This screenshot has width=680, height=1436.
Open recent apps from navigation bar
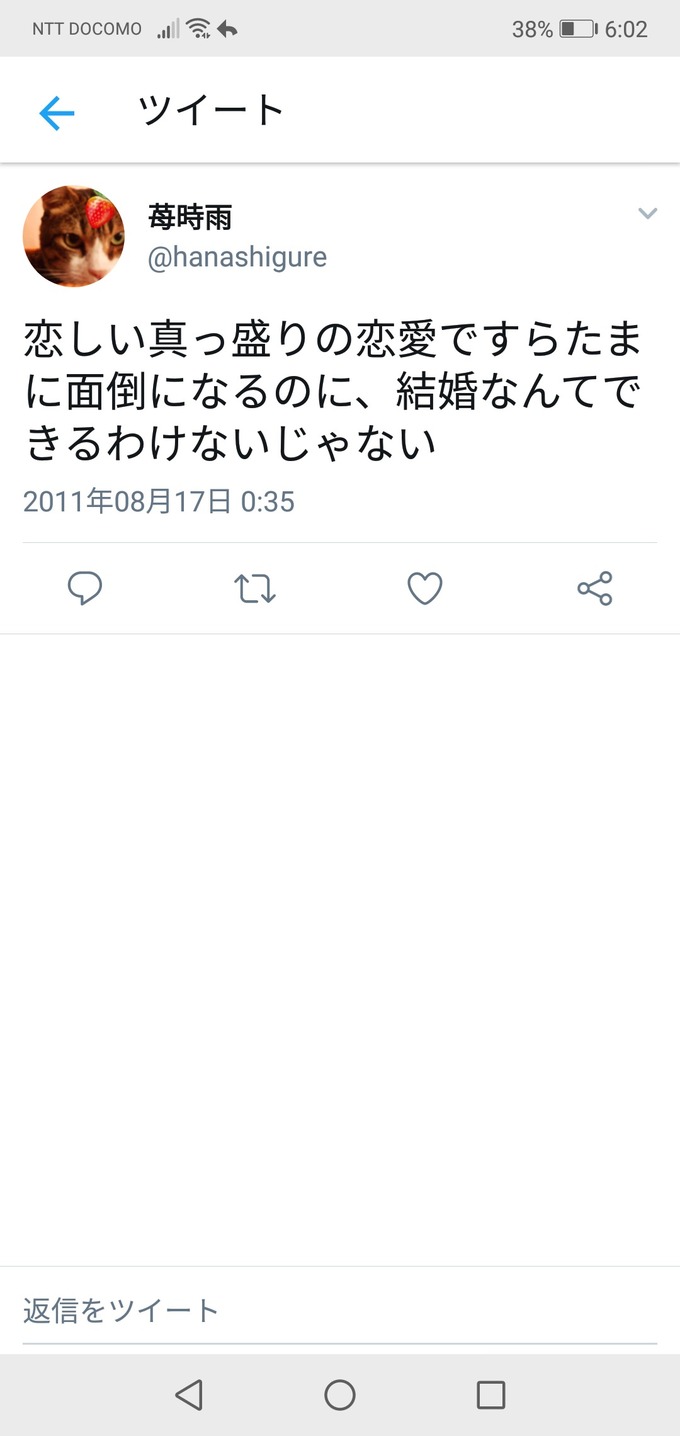click(491, 1394)
